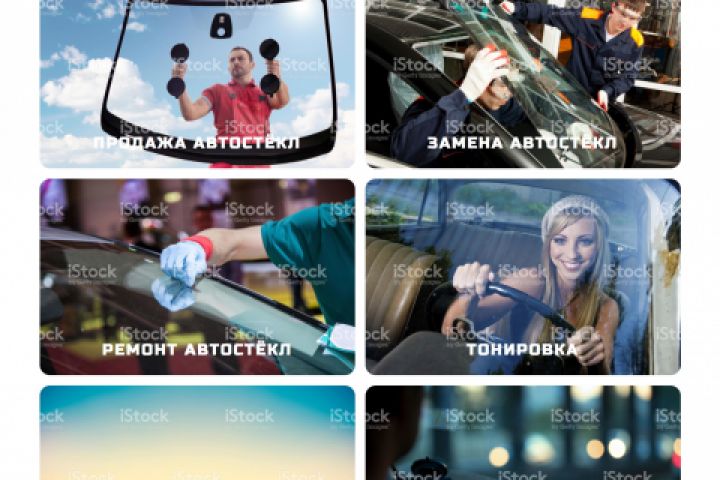Select the Замена автостёкл card
Image resolution: width=720 pixels, height=480 pixels.
tap(522, 85)
